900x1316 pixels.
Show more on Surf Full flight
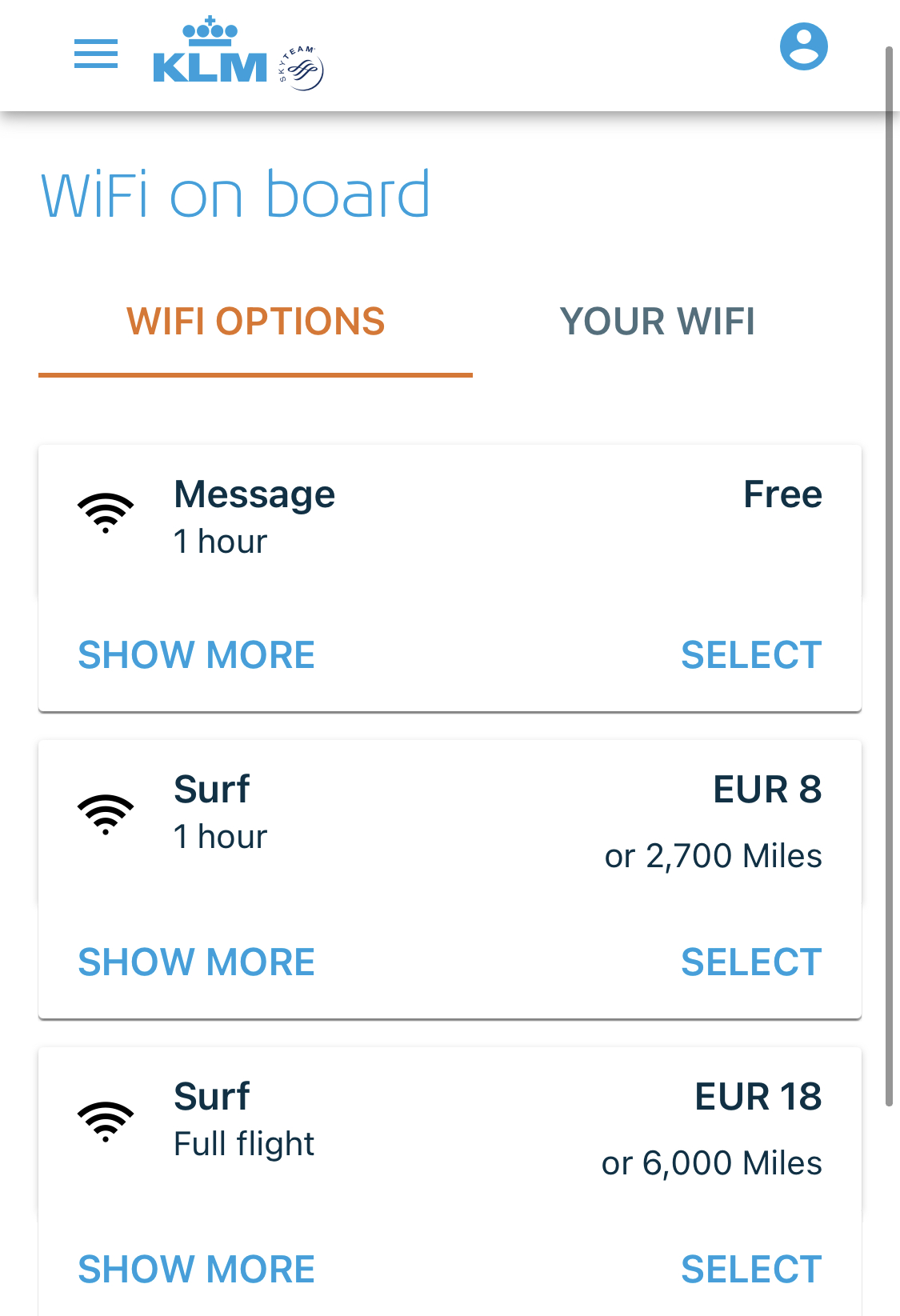(196, 1270)
